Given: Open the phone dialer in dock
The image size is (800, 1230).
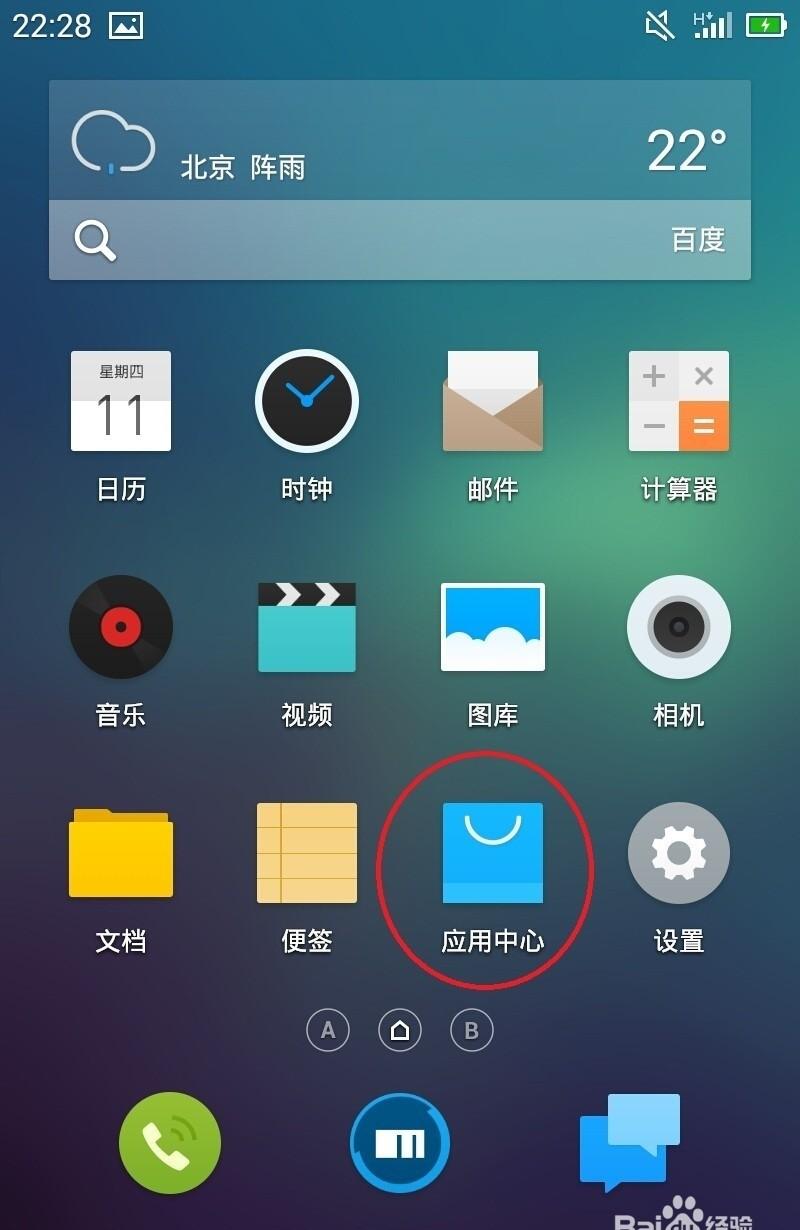Looking at the screenshot, I should pos(170,1143).
